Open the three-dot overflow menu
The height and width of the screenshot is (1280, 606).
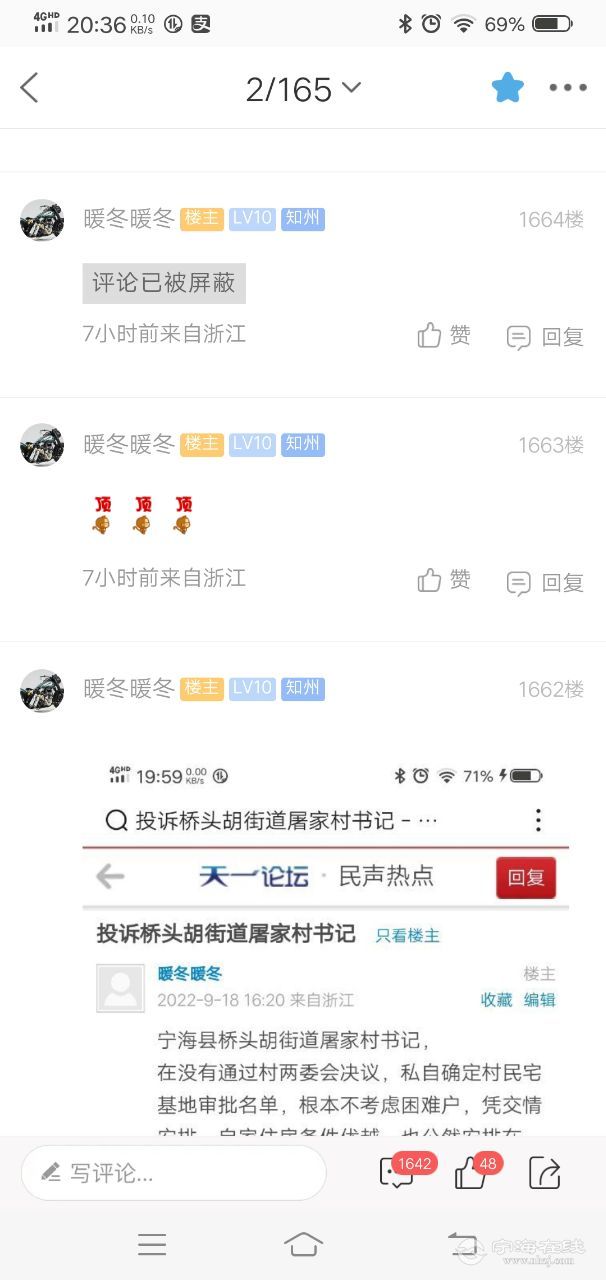click(567, 88)
